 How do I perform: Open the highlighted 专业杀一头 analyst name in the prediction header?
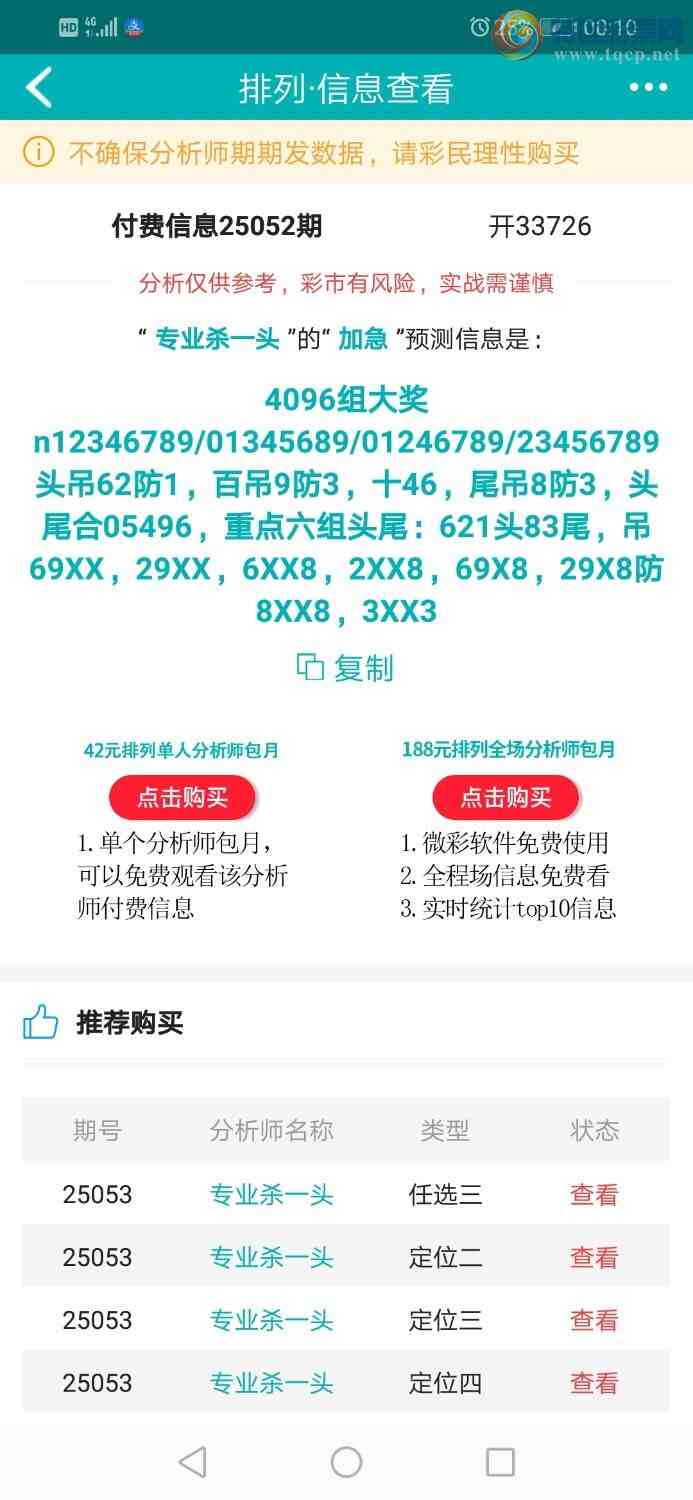tap(217, 340)
